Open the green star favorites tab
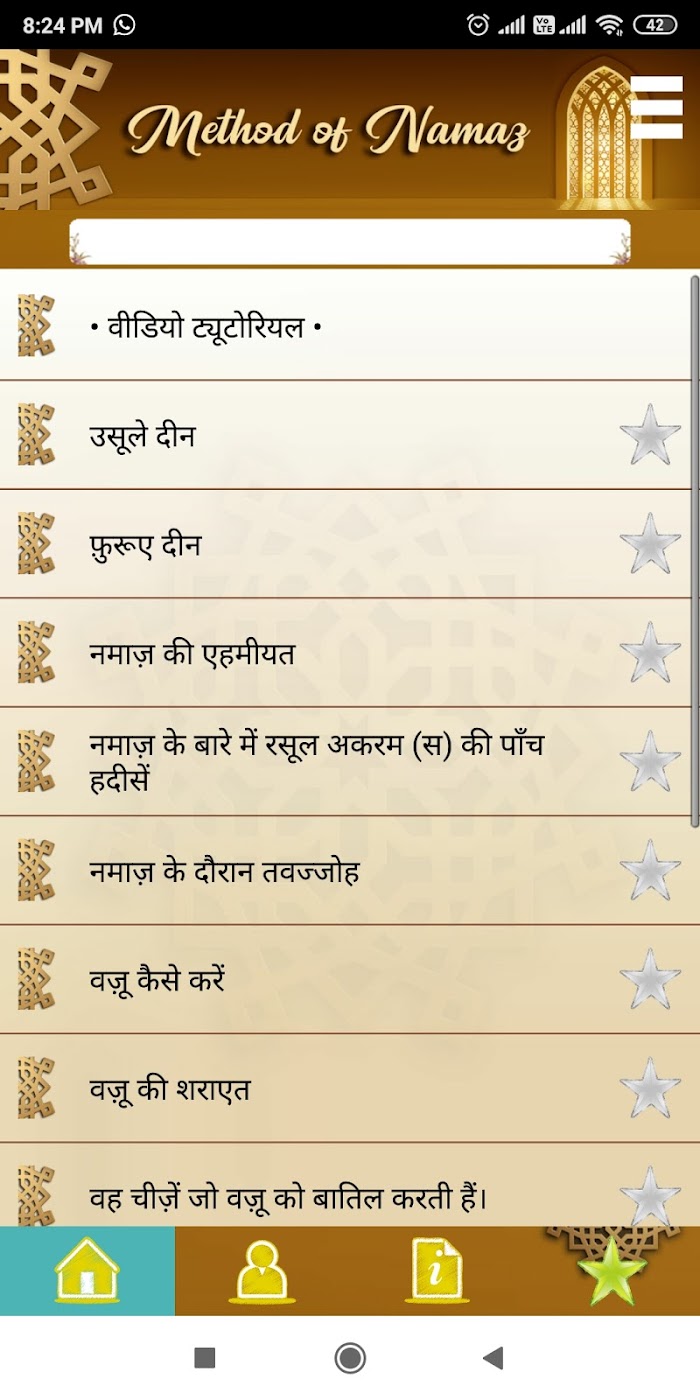 (x=612, y=1271)
